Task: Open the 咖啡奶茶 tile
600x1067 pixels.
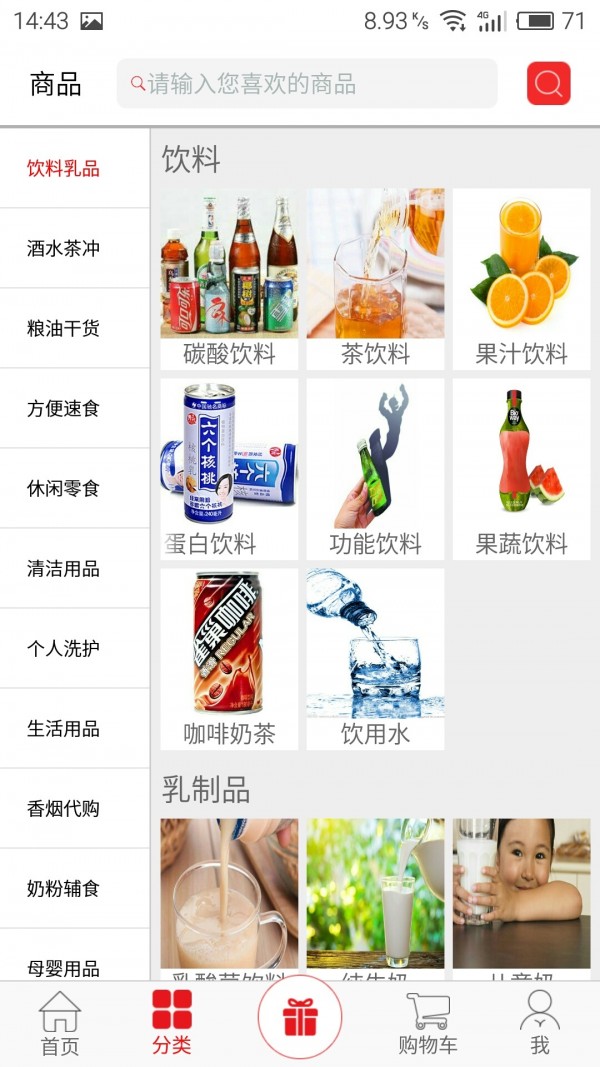Action: click(x=229, y=659)
